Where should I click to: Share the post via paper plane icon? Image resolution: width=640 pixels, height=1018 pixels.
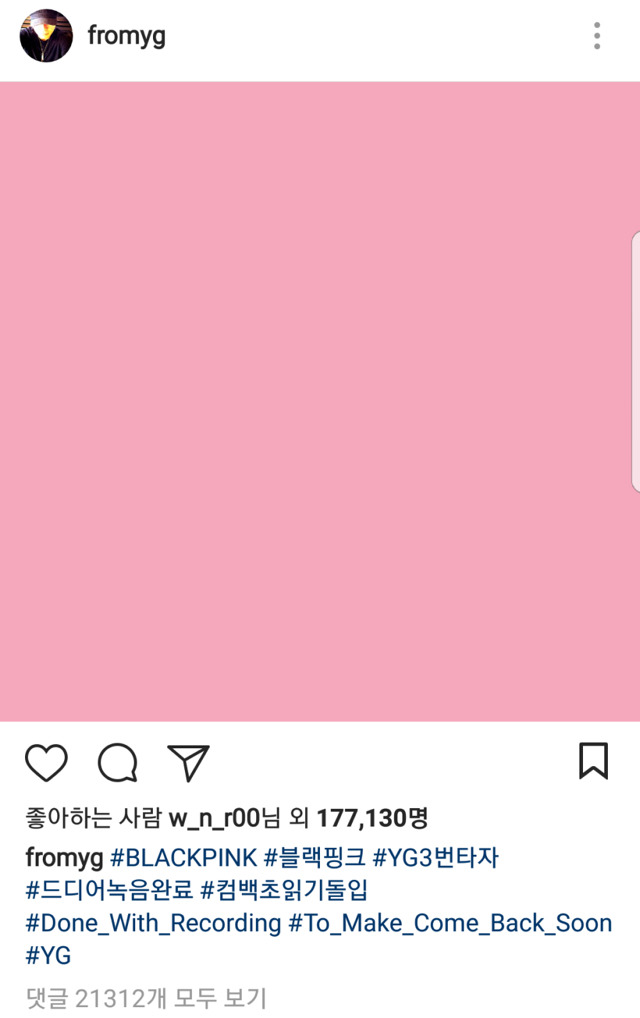pos(188,763)
